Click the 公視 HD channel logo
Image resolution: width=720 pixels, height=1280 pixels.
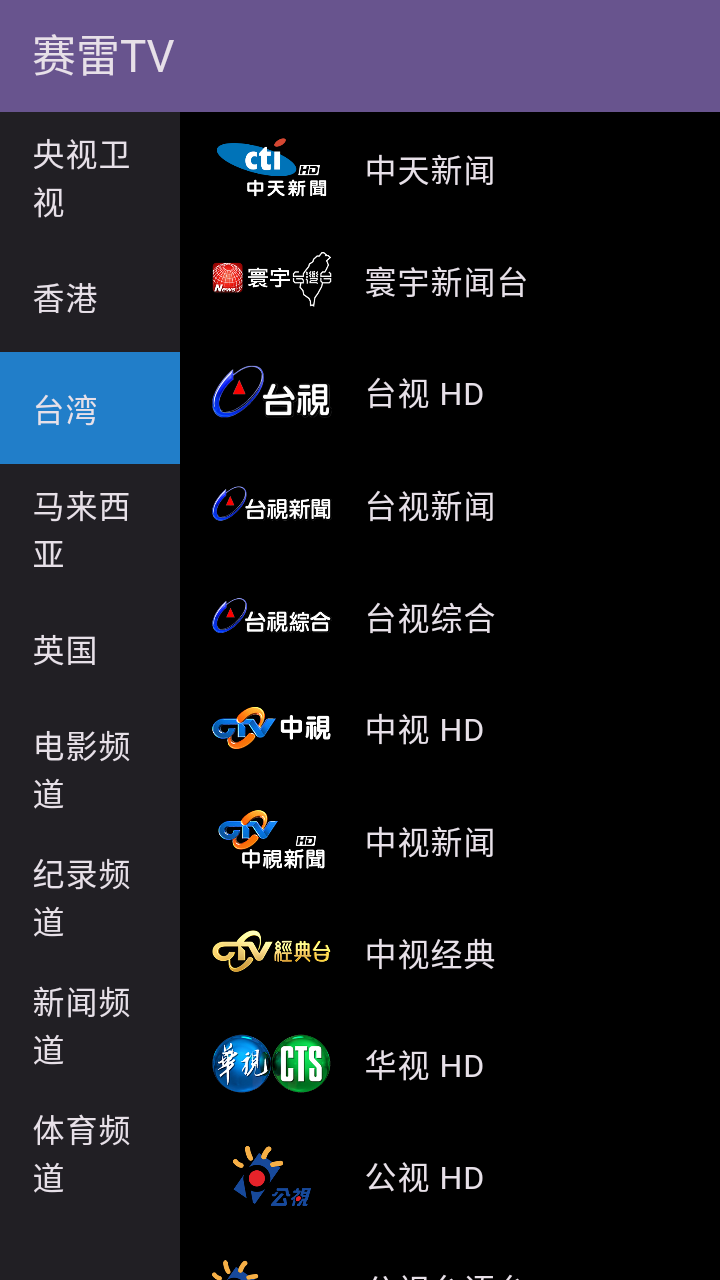point(271,1176)
